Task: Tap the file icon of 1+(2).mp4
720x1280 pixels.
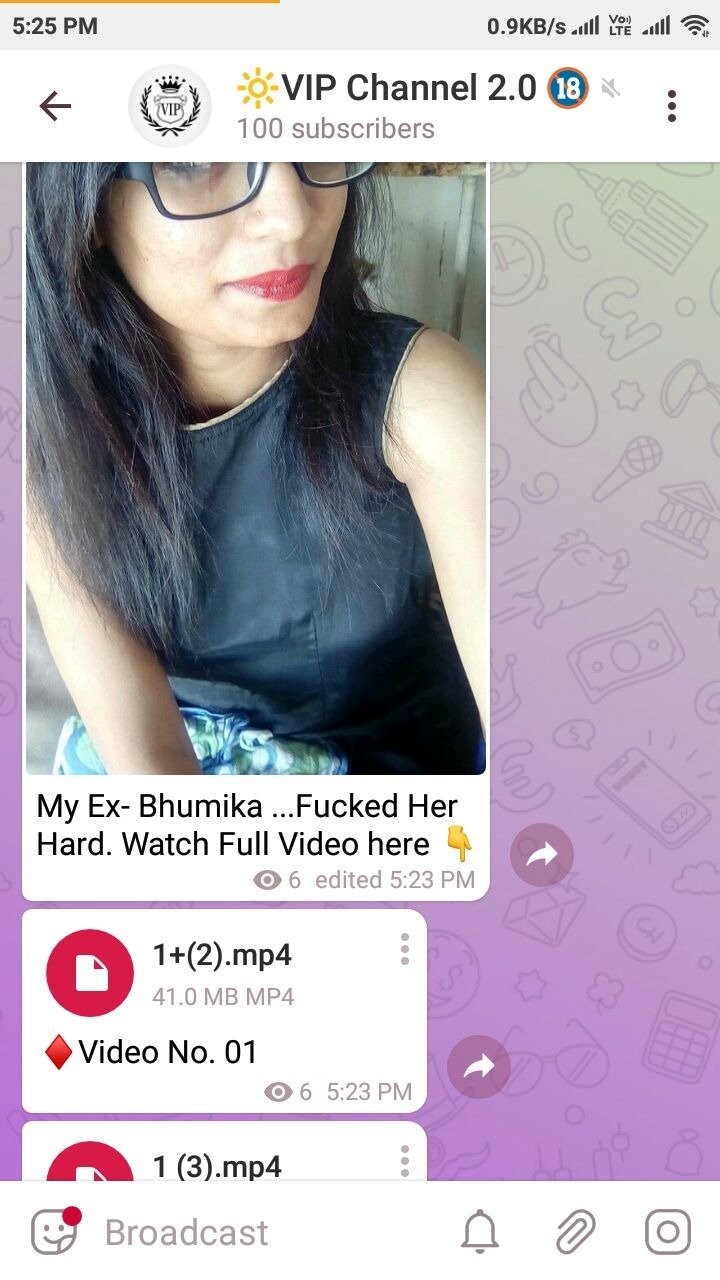Action: pos(90,973)
